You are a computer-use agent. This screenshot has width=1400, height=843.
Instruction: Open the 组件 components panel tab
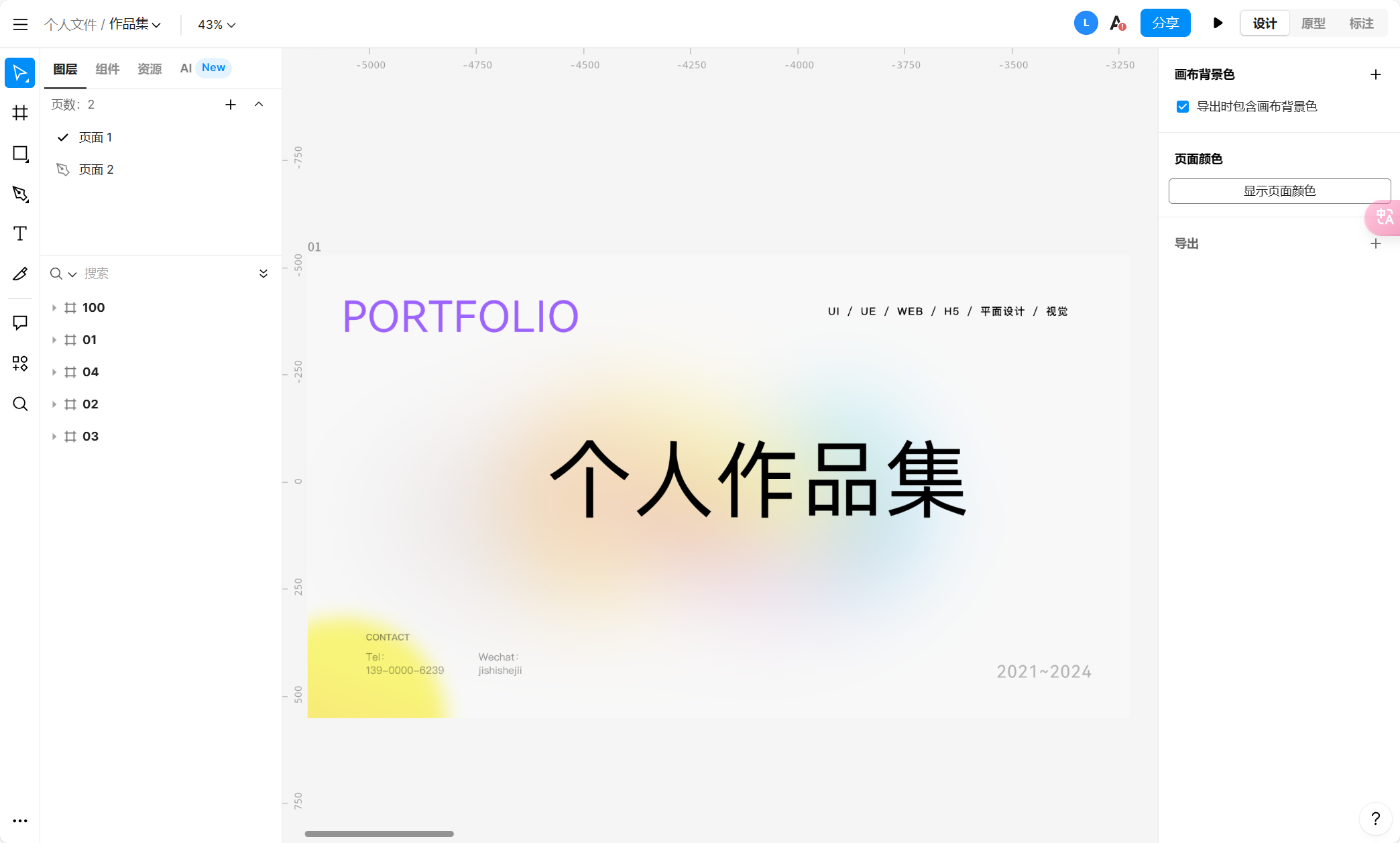tap(107, 68)
